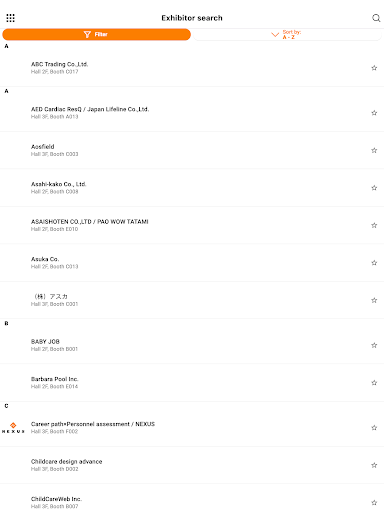
Task: Expand the Sort by A-Z dropdown
Action: tap(287, 34)
